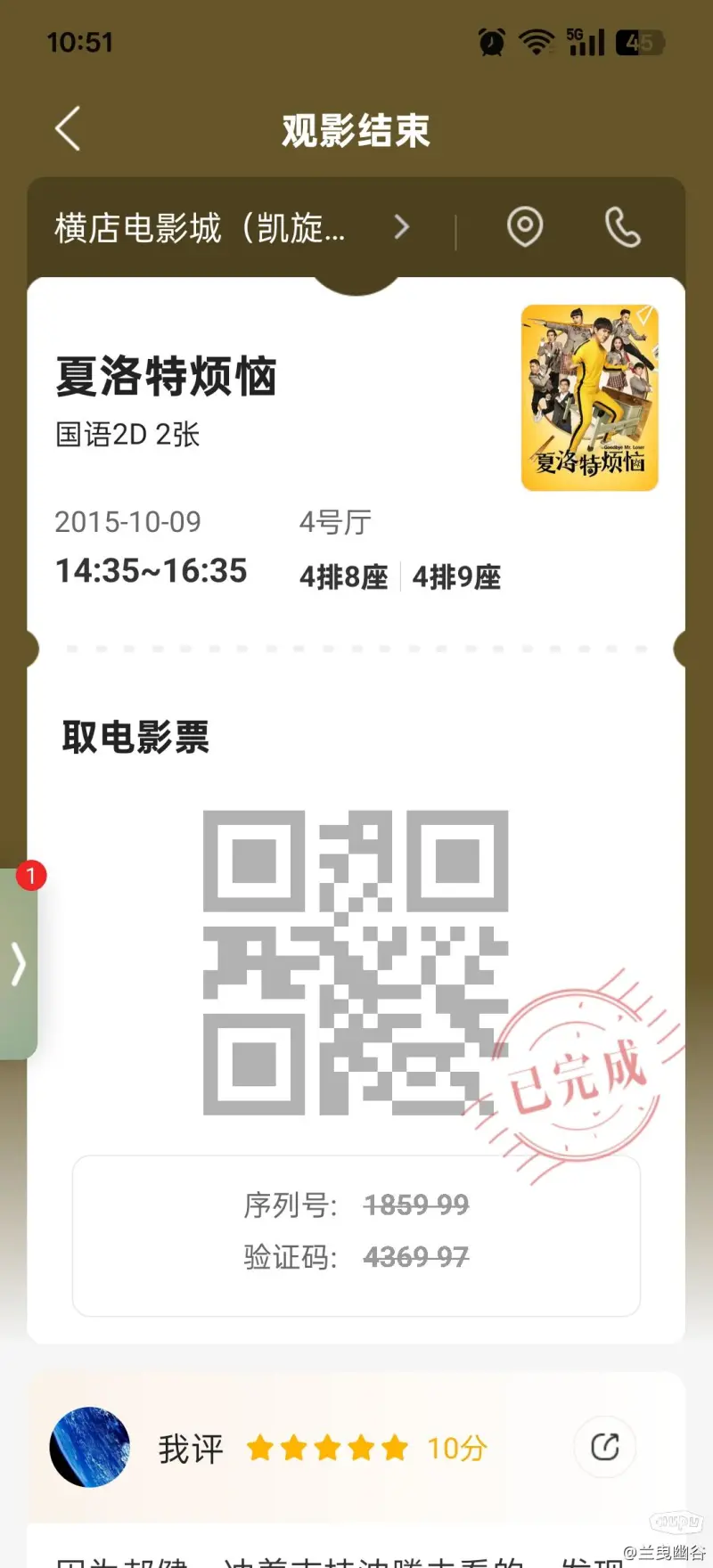Open 横店电影城 cinema details
This screenshot has height=1568, width=713.
(x=232, y=228)
